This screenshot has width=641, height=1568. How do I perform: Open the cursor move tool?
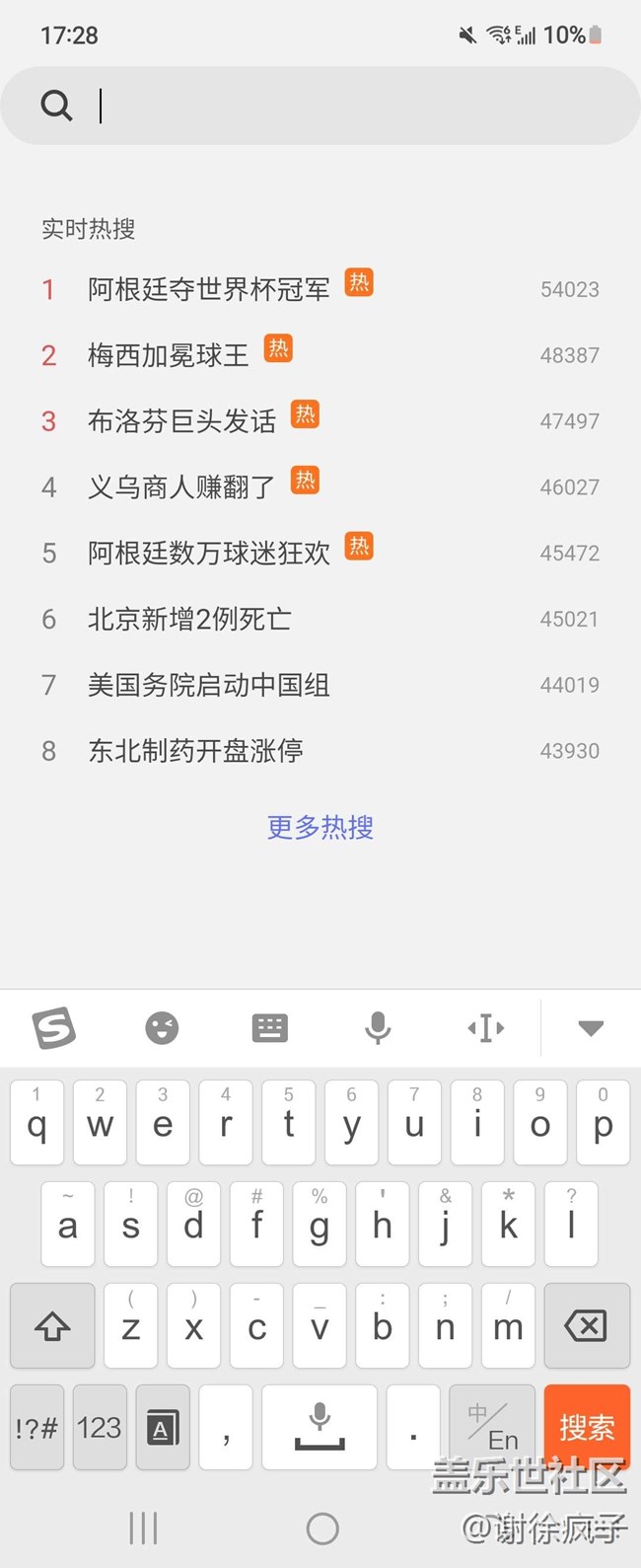coord(486,1028)
